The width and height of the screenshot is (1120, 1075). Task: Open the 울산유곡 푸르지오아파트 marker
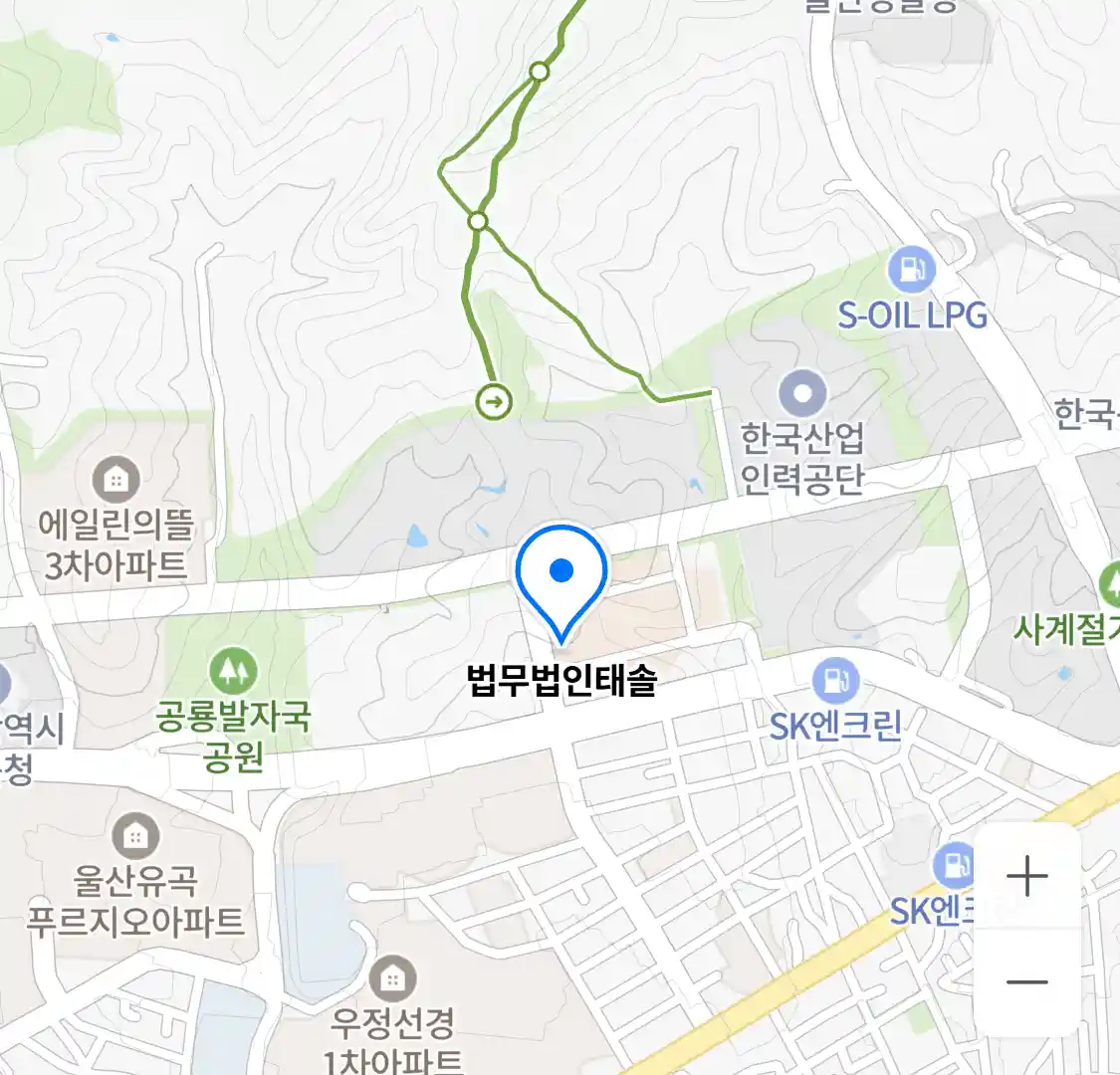[134, 836]
